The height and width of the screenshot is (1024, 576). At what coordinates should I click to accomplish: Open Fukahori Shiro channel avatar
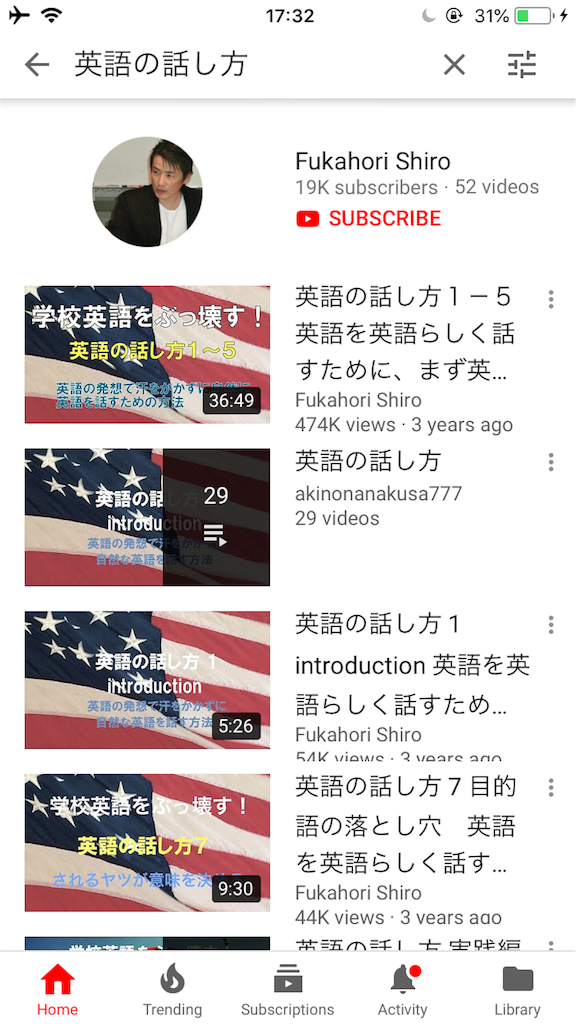pyautogui.click(x=147, y=191)
